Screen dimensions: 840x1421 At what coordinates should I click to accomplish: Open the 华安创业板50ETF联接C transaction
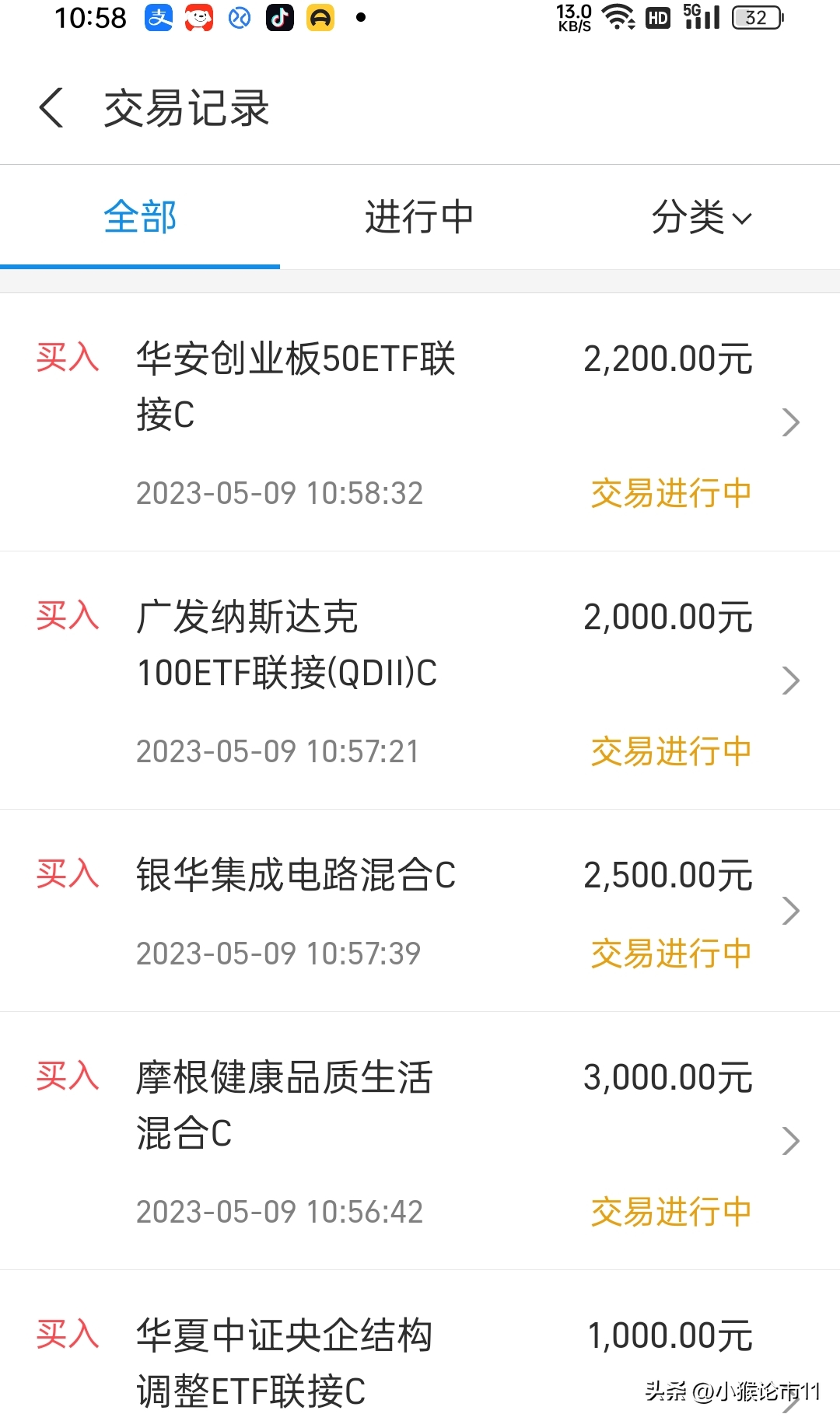point(420,422)
